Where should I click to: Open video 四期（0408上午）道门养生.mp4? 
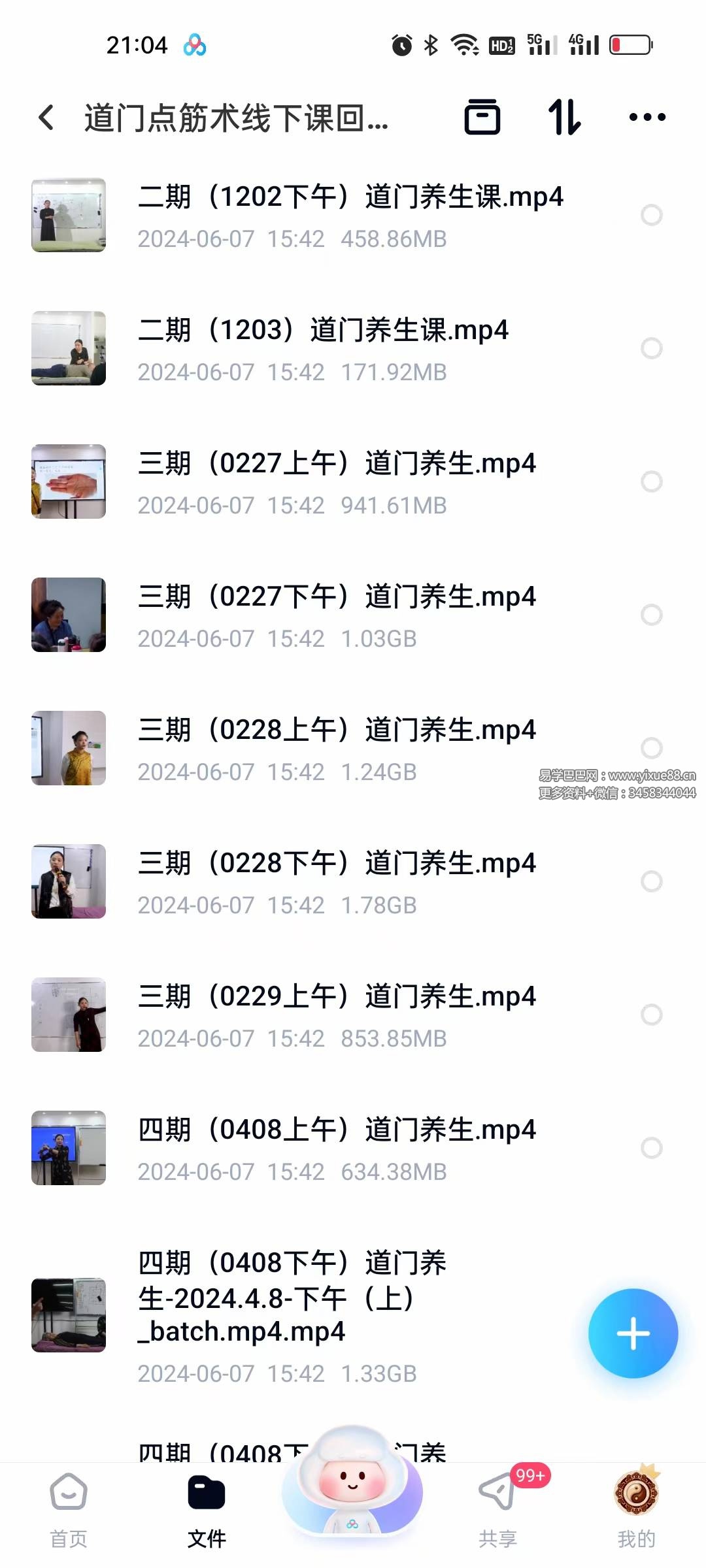[x=337, y=1149]
